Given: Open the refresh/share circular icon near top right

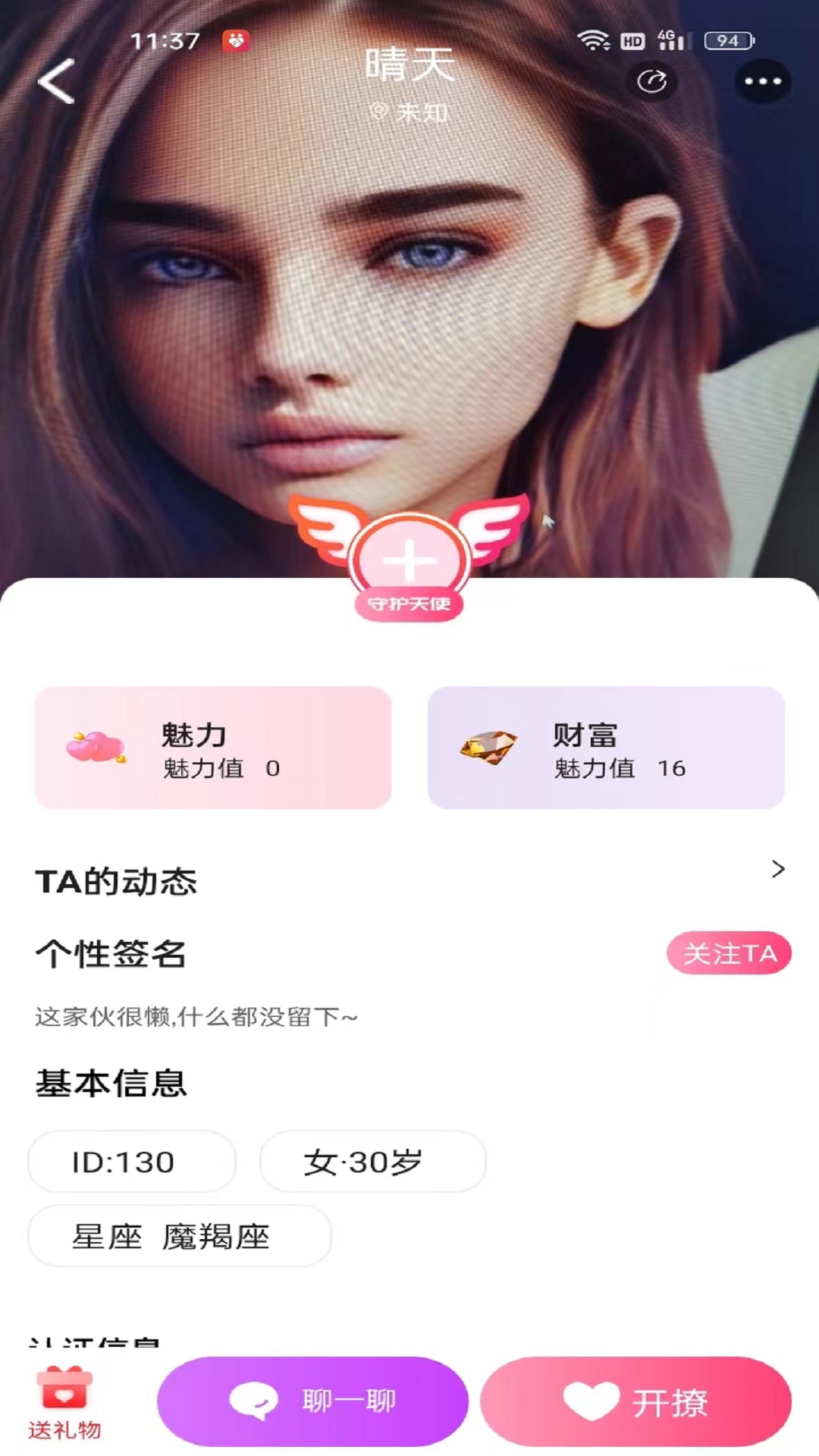Looking at the screenshot, I should pos(654,82).
